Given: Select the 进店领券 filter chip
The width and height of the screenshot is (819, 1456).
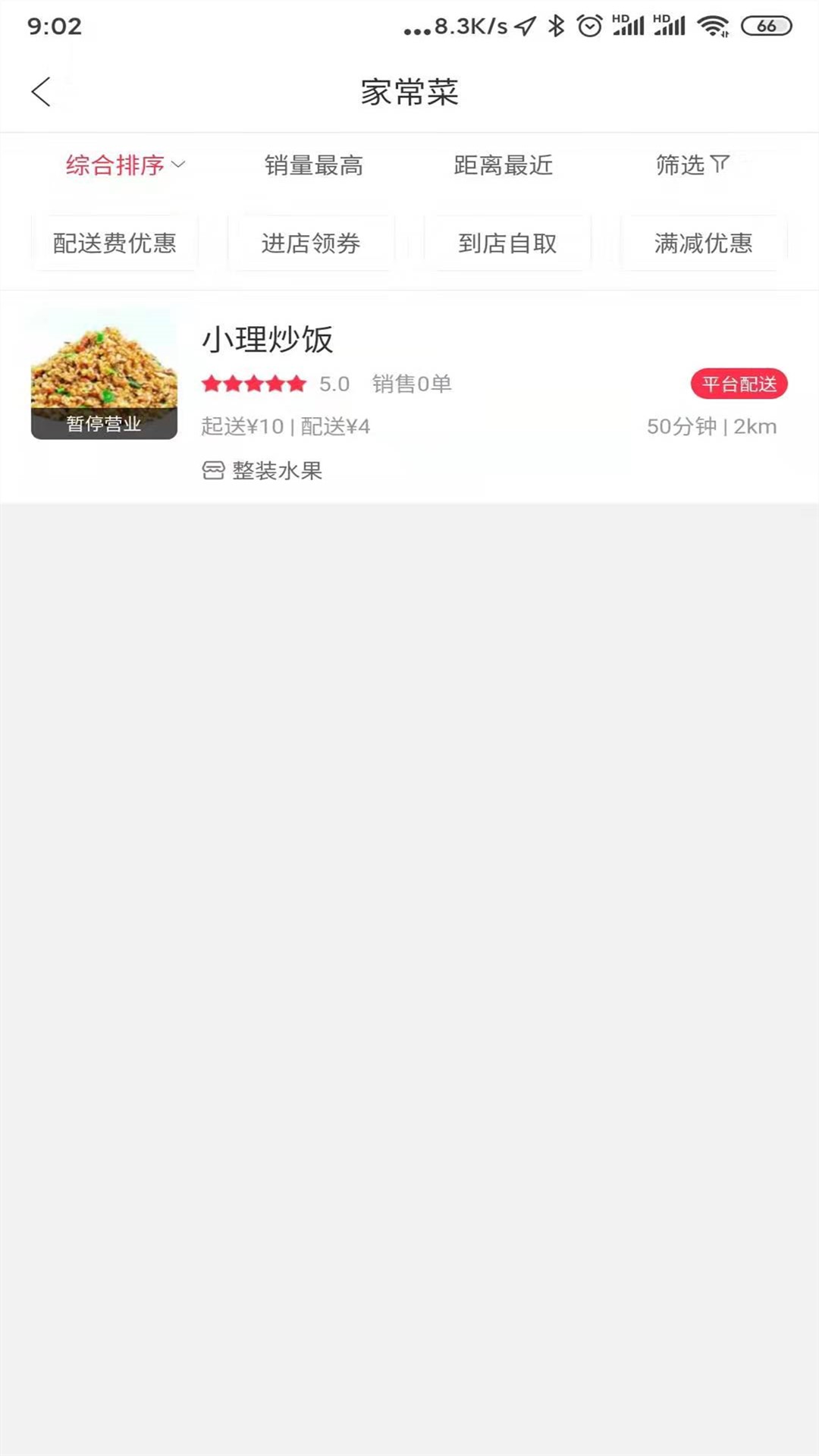Looking at the screenshot, I should click(311, 243).
